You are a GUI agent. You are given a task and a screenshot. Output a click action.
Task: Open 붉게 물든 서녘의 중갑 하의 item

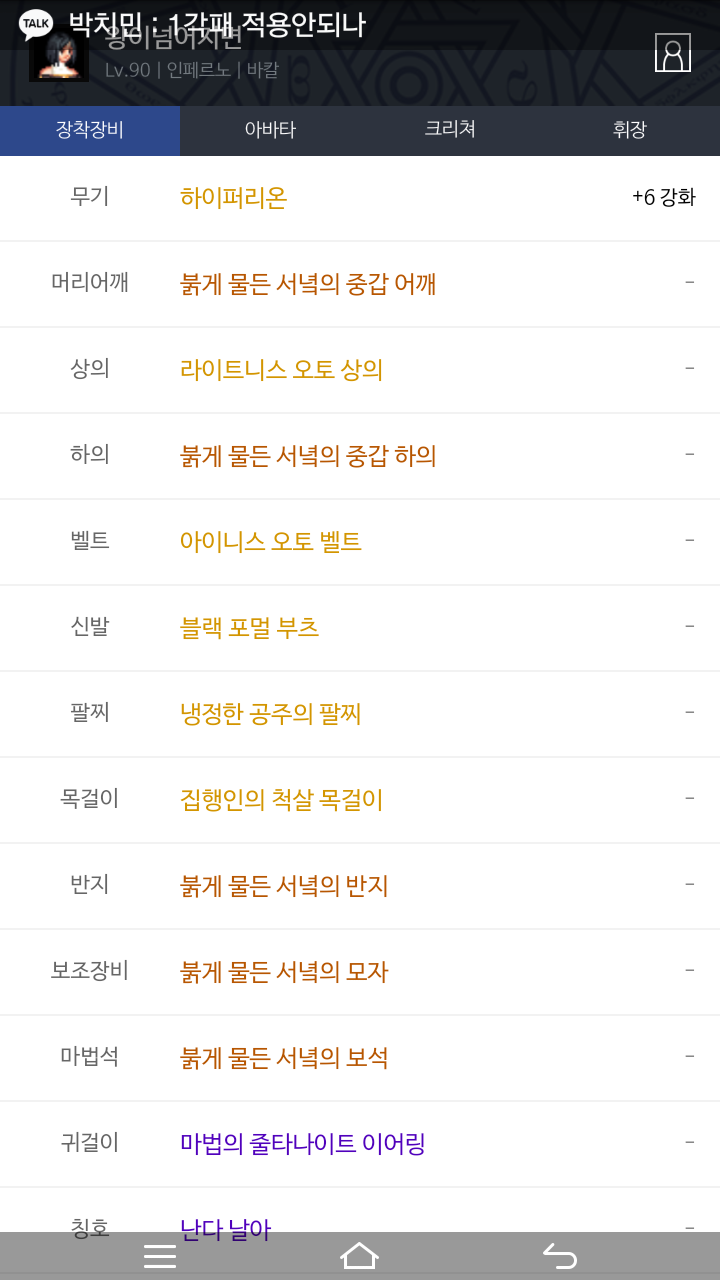(308, 455)
